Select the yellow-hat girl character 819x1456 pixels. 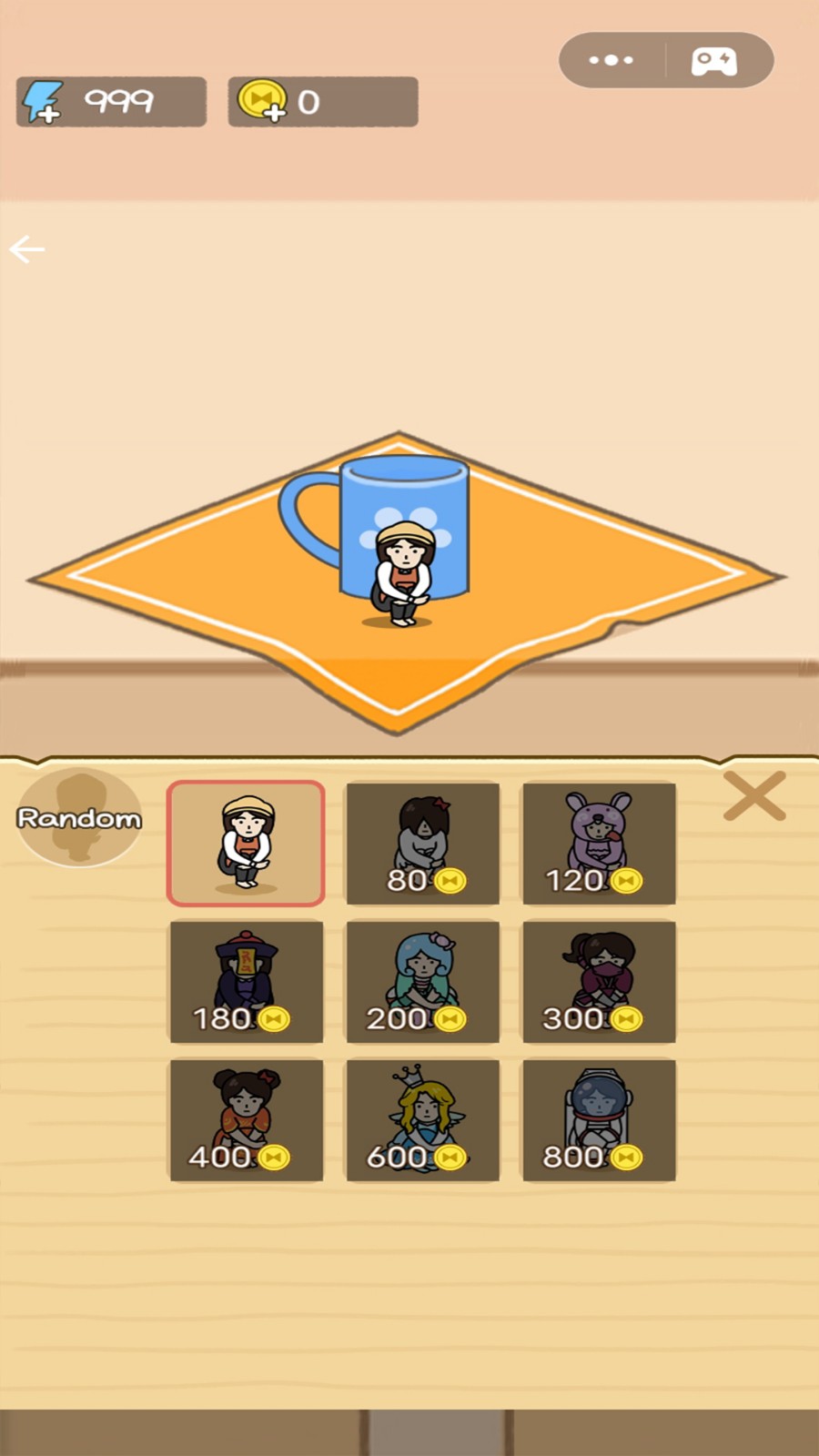(246, 843)
